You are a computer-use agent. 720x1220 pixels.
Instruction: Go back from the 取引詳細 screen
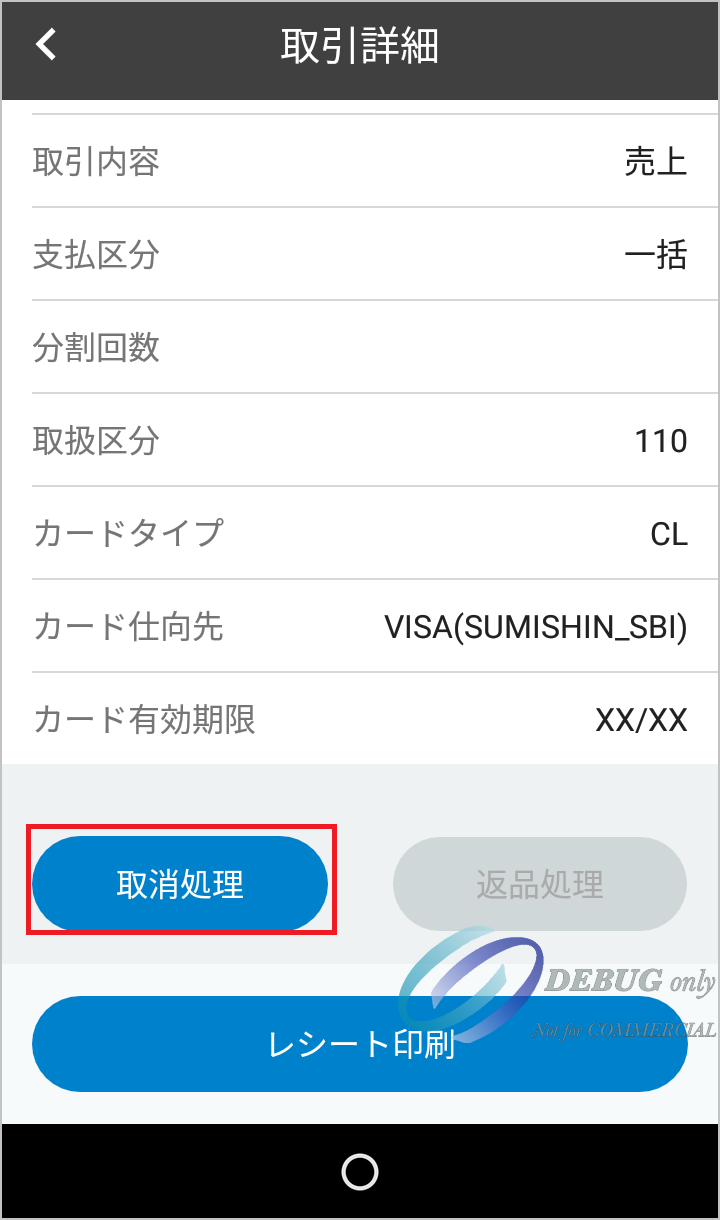tap(46, 45)
